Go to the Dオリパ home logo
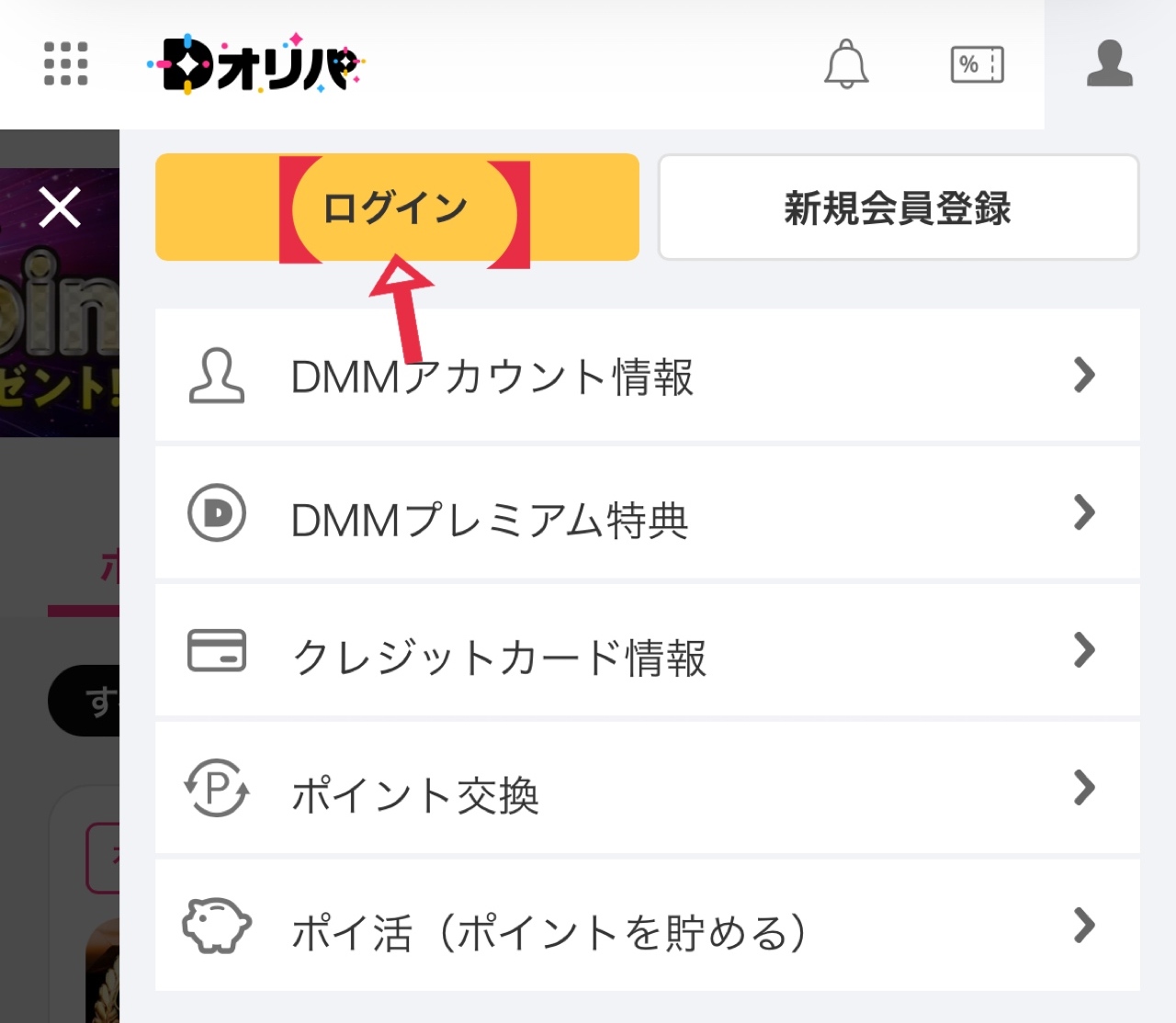 [255, 64]
